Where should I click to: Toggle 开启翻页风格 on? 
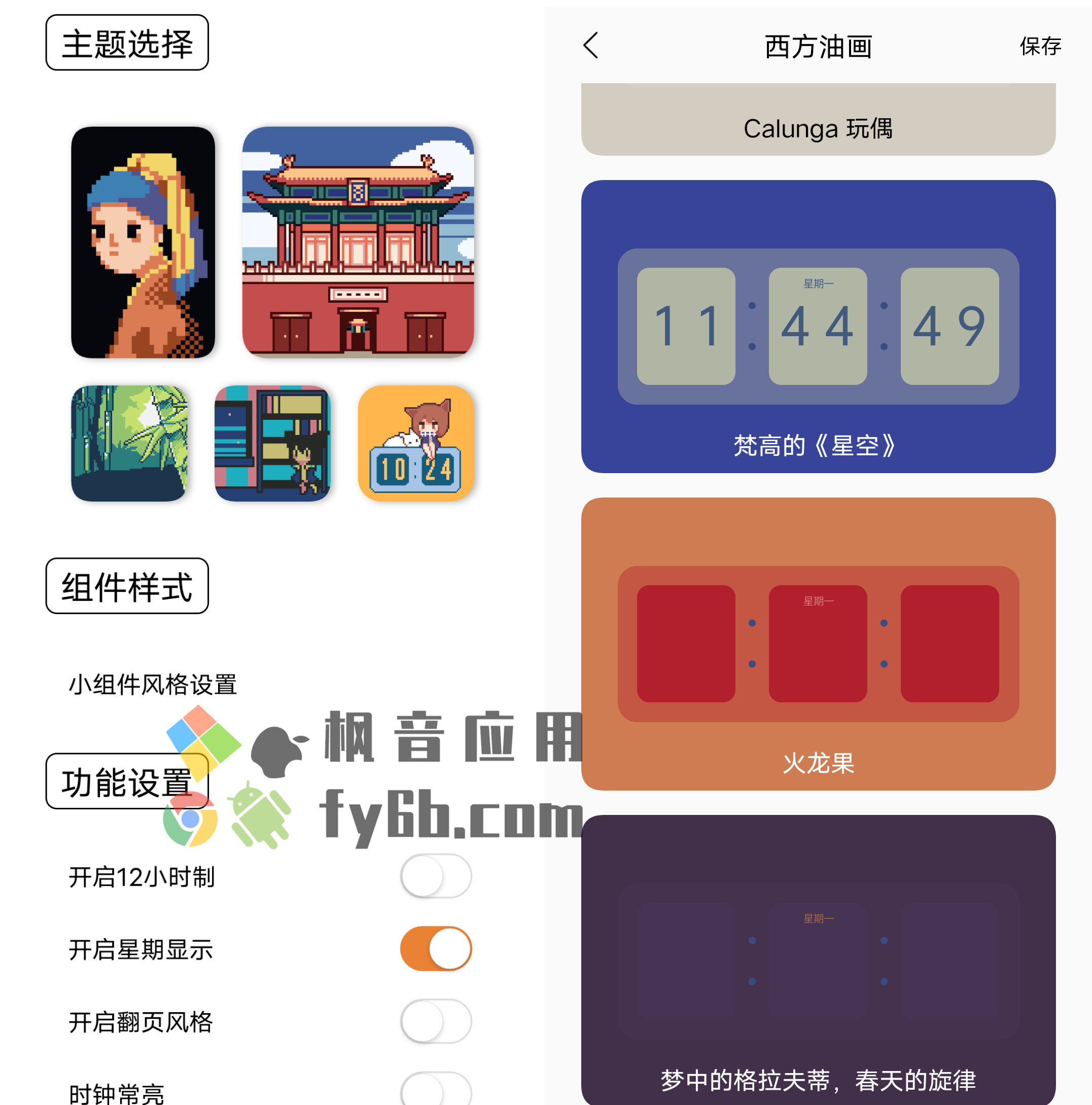(436, 1021)
